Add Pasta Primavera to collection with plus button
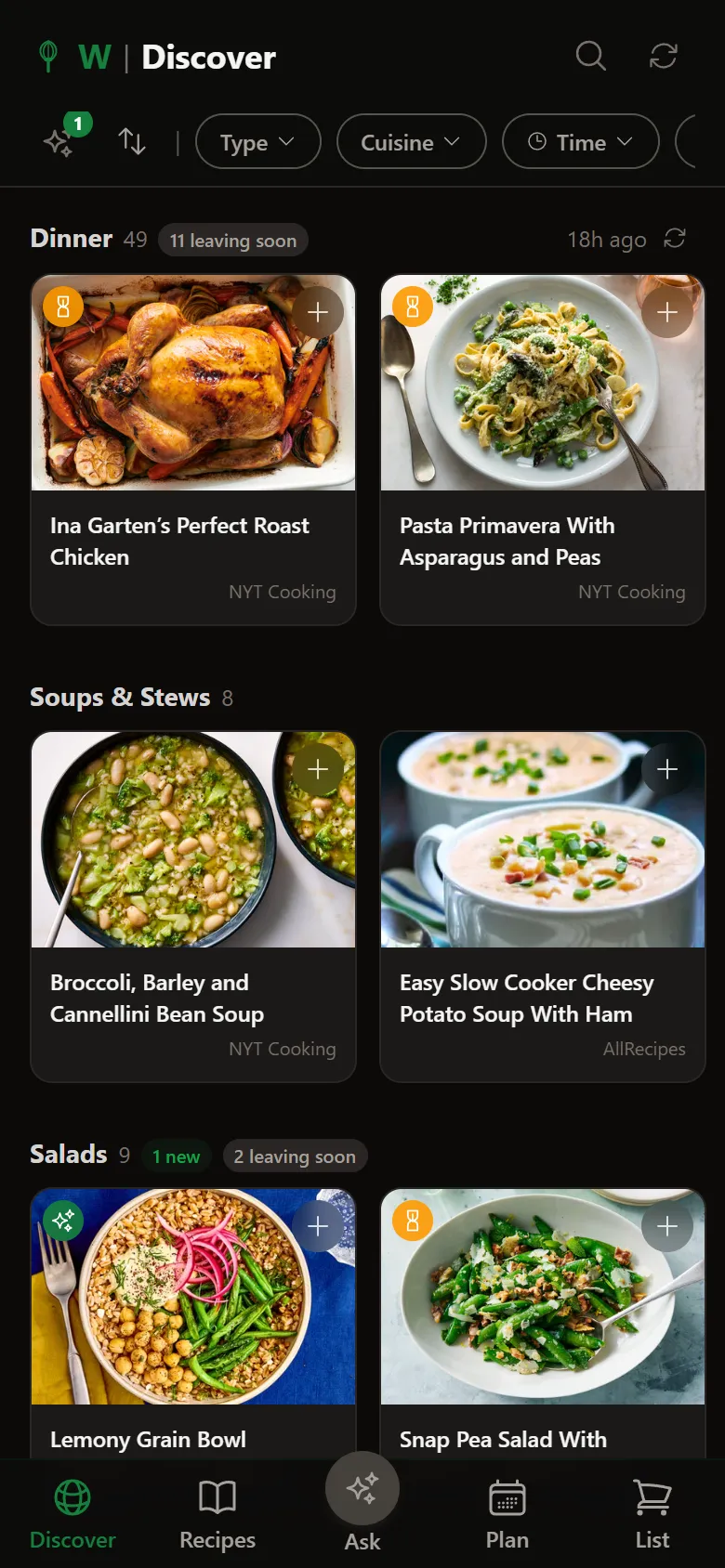The image size is (725, 1568). [x=666, y=312]
